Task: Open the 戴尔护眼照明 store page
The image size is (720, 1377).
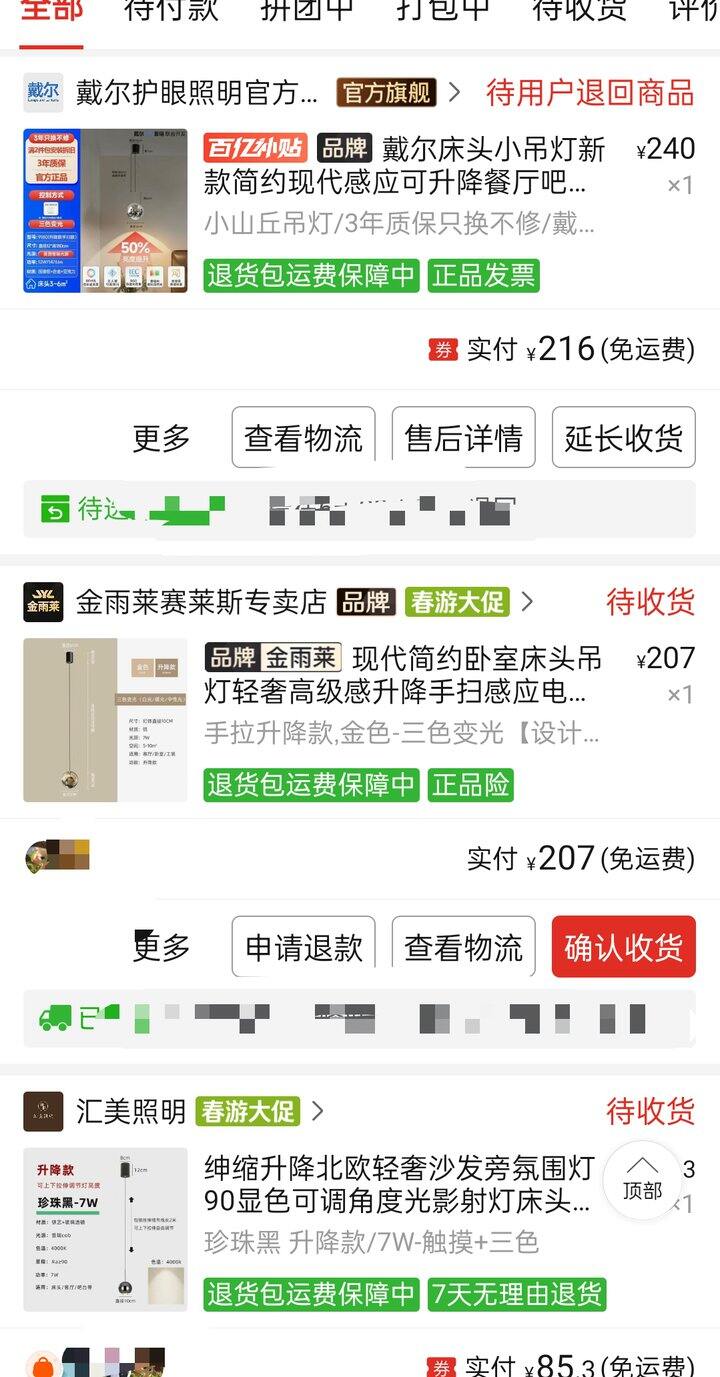Action: coord(197,93)
